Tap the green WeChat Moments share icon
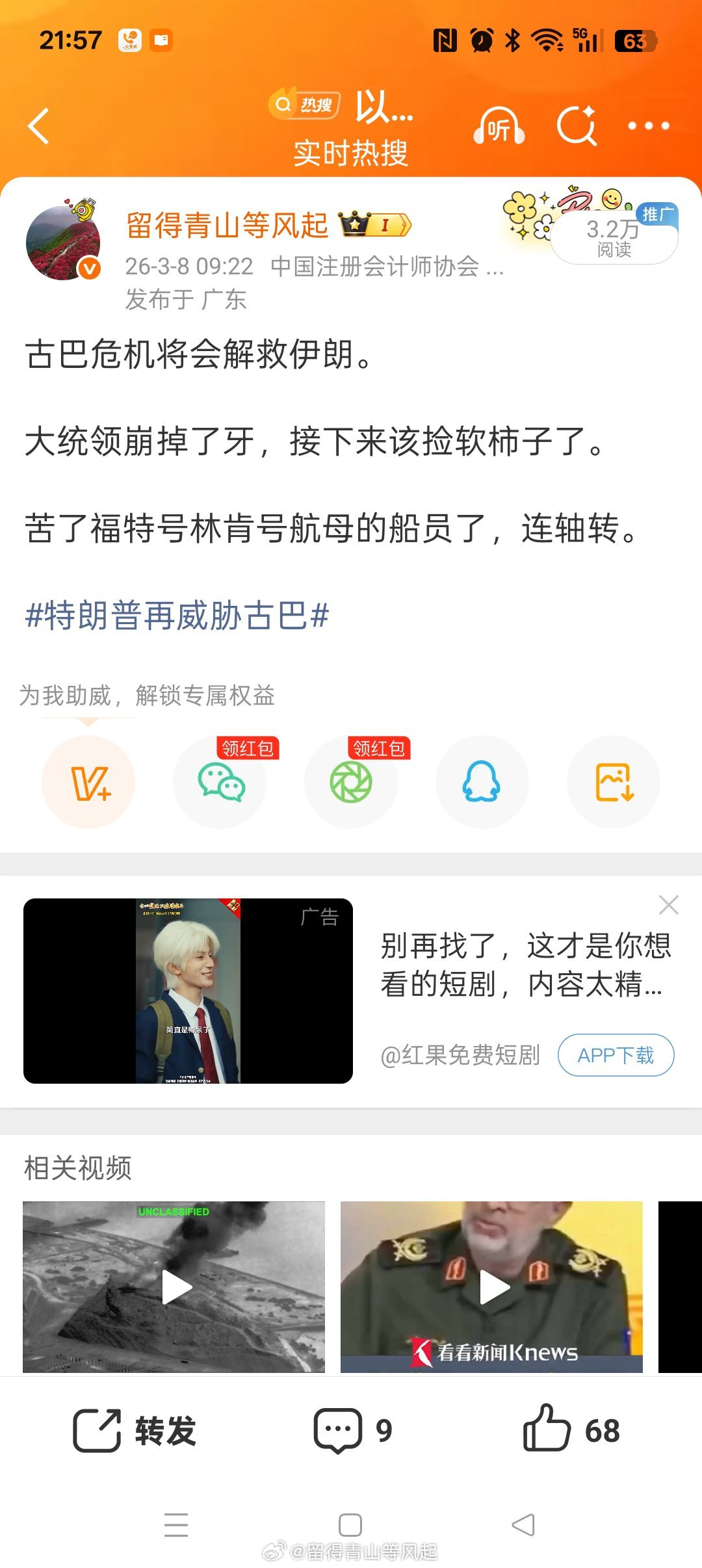The width and height of the screenshot is (702, 1568). pyautogui.click(x=351, y=783)
